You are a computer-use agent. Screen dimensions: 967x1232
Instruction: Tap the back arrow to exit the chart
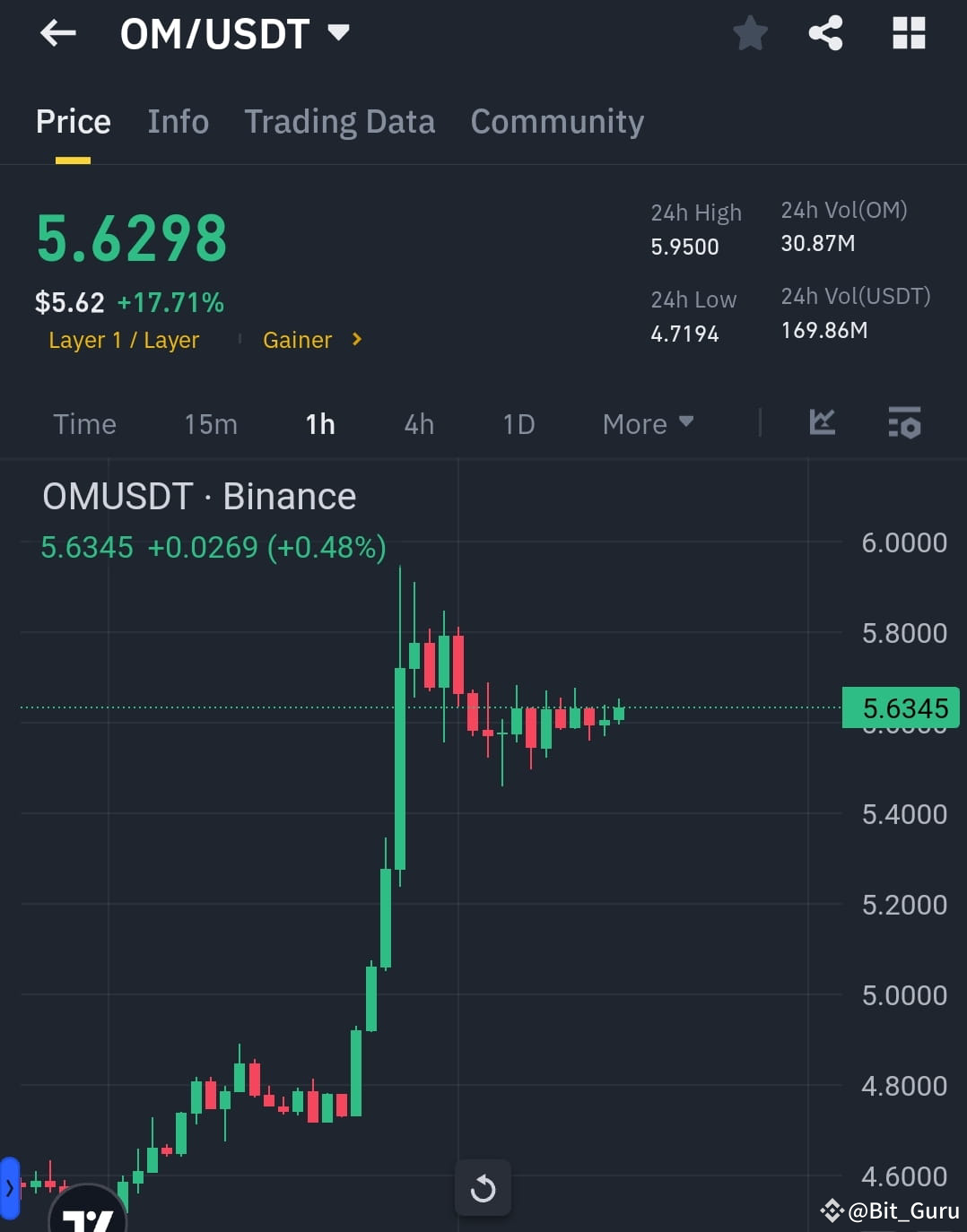pyautogui.click(x=57, y=33)
